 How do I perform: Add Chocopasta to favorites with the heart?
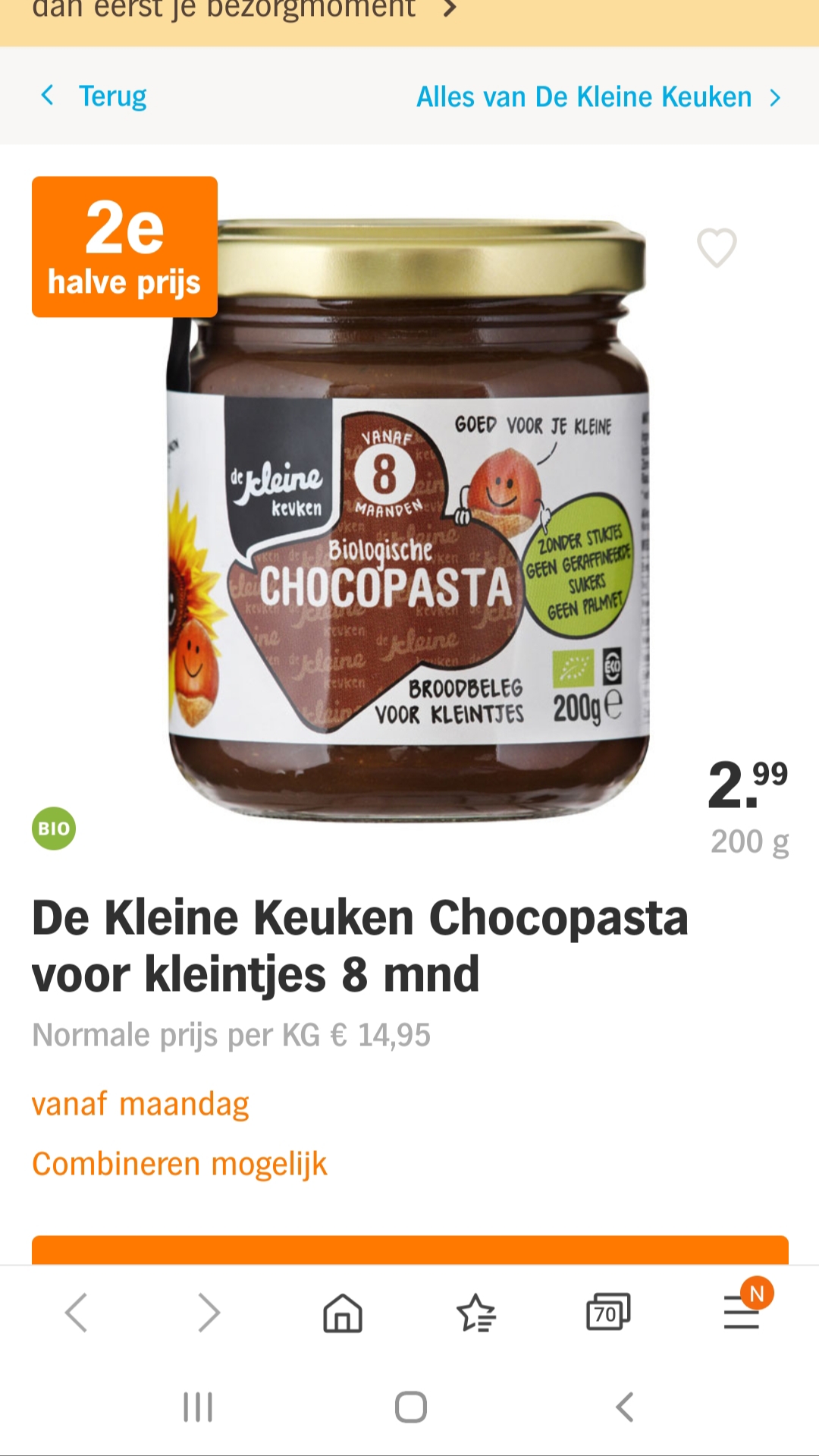717,247
